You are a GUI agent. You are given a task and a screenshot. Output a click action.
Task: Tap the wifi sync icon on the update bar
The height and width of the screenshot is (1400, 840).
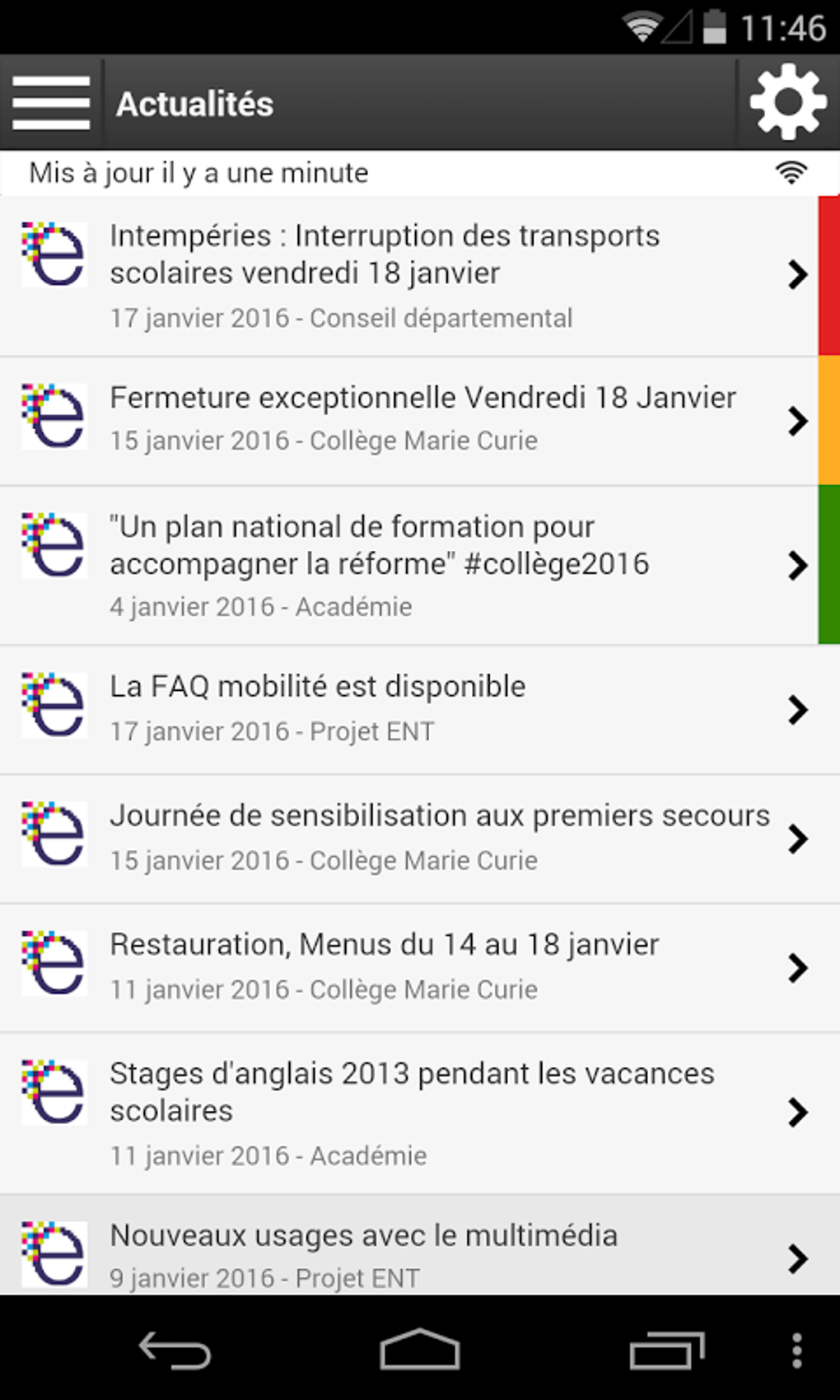tap(790, 171)
